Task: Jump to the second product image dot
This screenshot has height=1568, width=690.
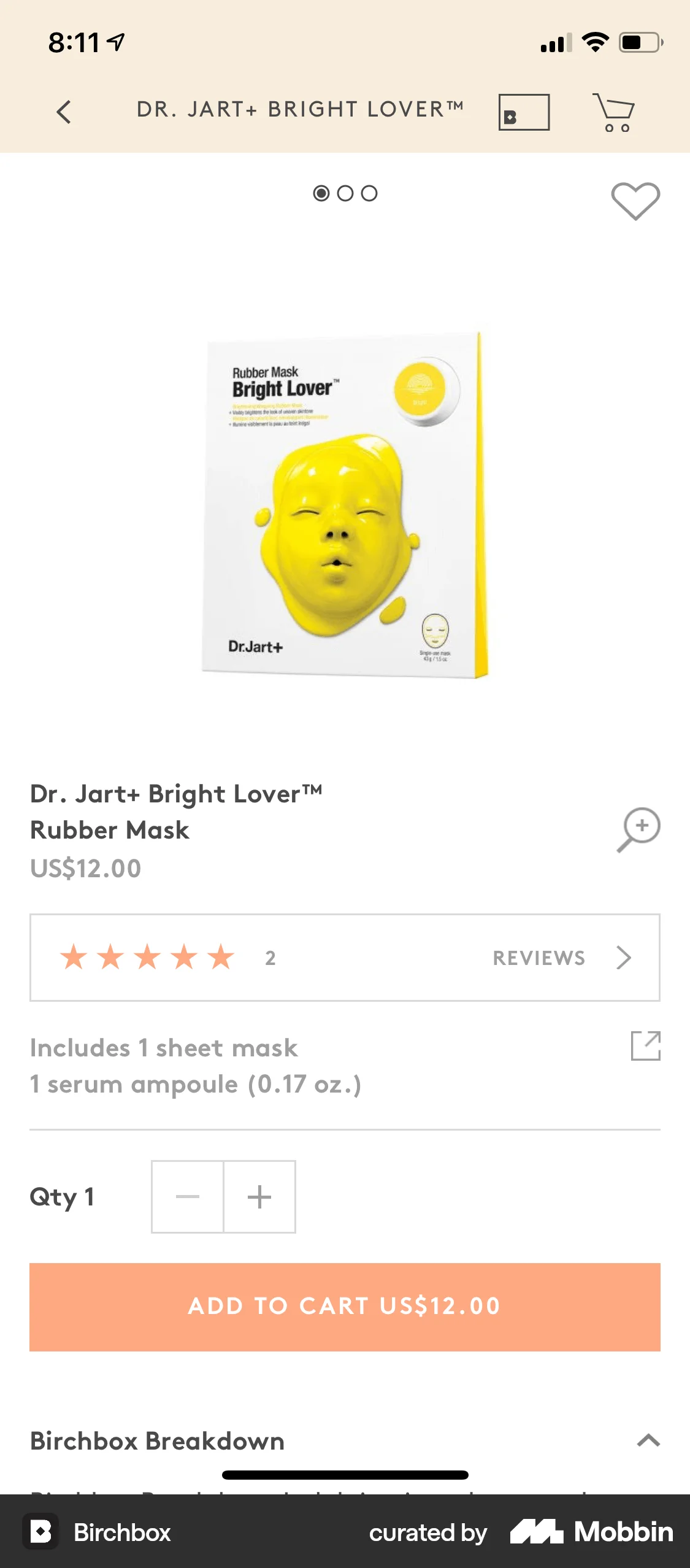Action: coord(345,193)
